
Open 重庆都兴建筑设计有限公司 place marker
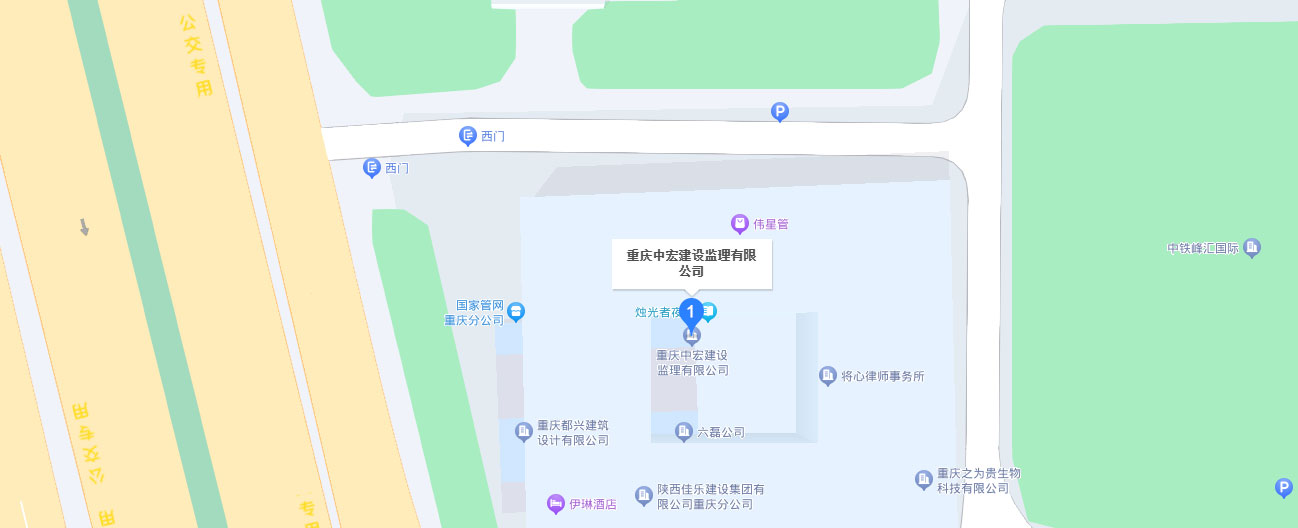tap(523, 432)
